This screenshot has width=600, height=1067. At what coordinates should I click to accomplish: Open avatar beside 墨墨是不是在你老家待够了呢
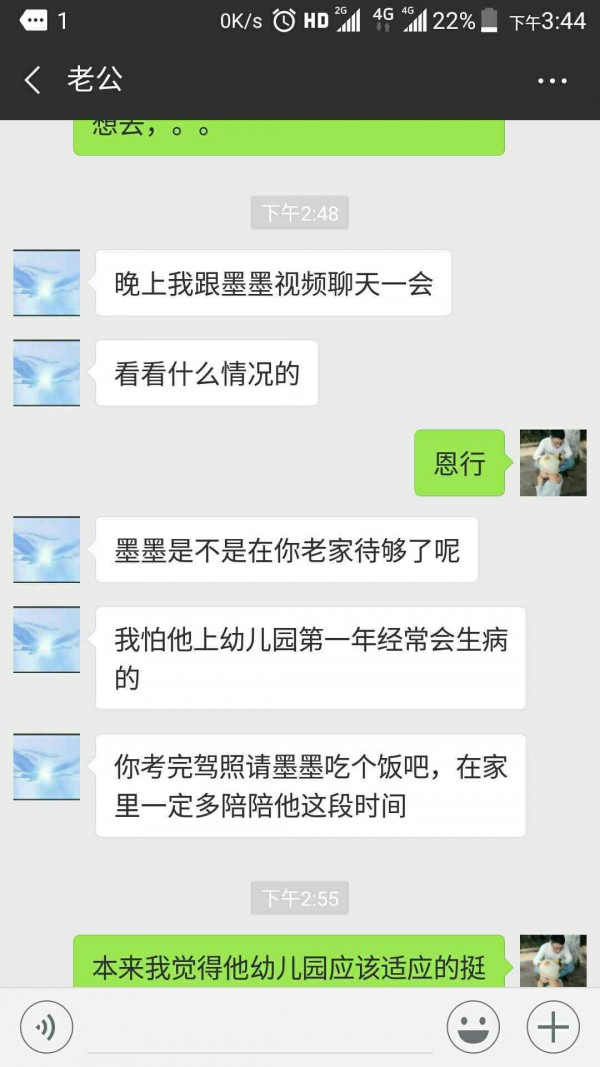click(46, 550)
